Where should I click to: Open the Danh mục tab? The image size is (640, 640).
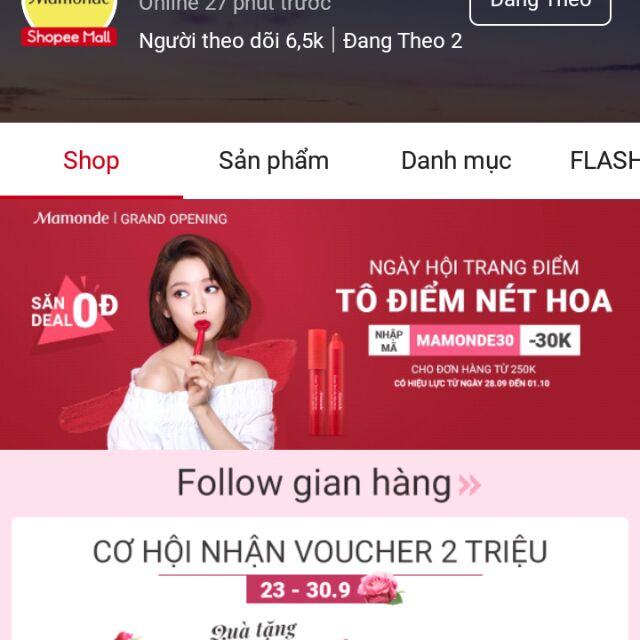[x=456, y=160]
